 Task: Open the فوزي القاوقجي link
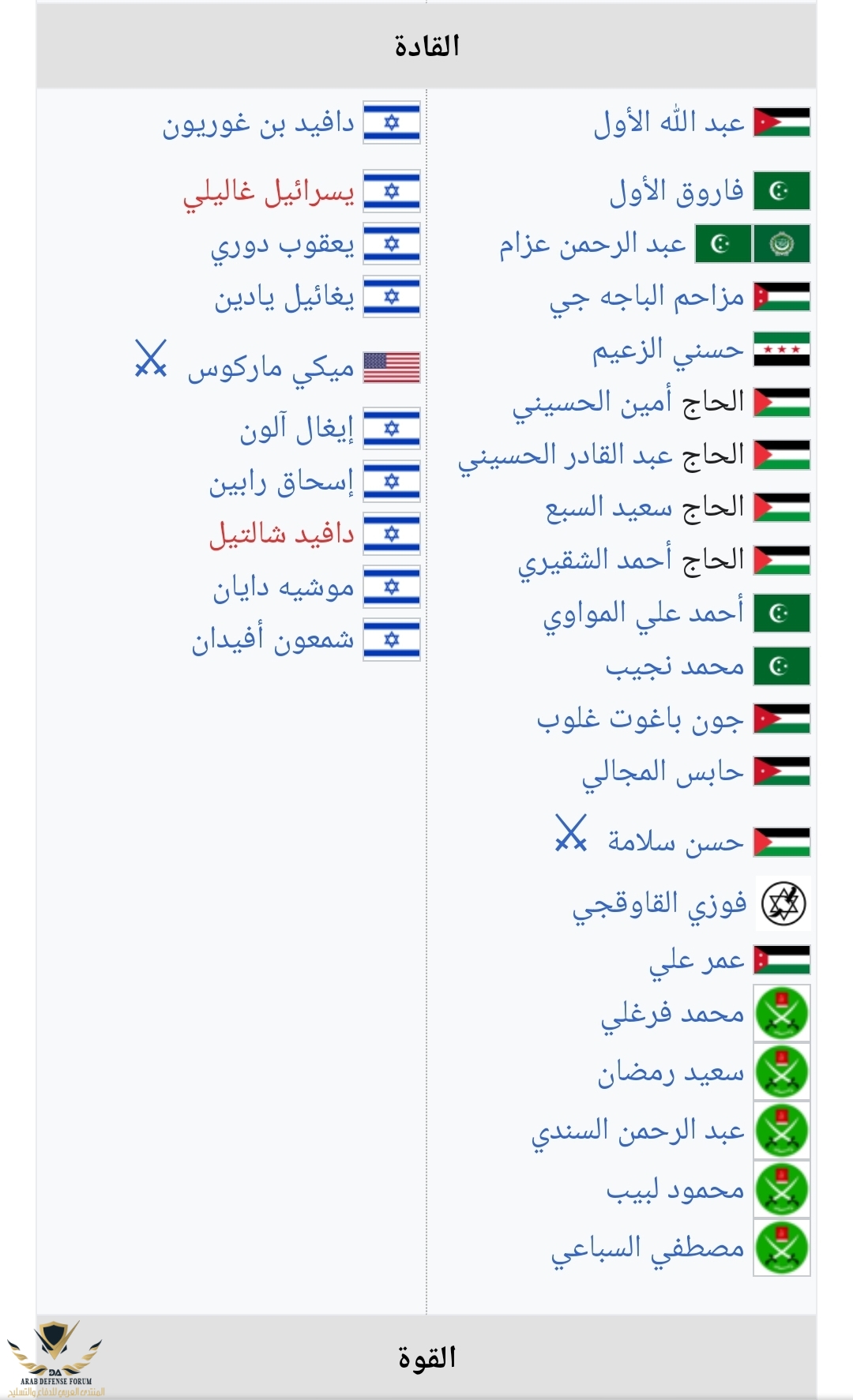(x=659, y=904)
